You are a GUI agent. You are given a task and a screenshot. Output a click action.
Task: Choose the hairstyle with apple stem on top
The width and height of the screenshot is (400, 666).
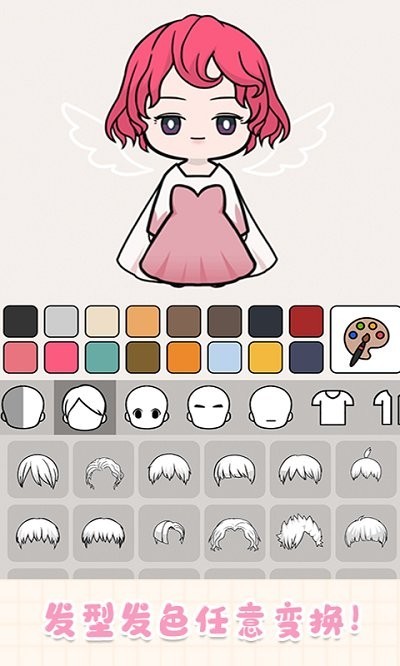coord(366,469)
